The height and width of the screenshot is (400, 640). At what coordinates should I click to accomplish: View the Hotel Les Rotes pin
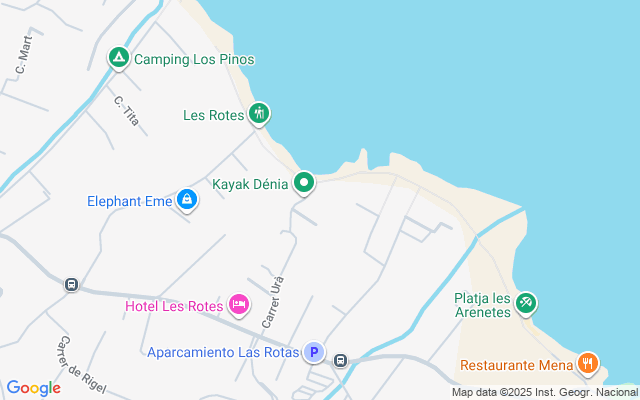pos(239,304)
